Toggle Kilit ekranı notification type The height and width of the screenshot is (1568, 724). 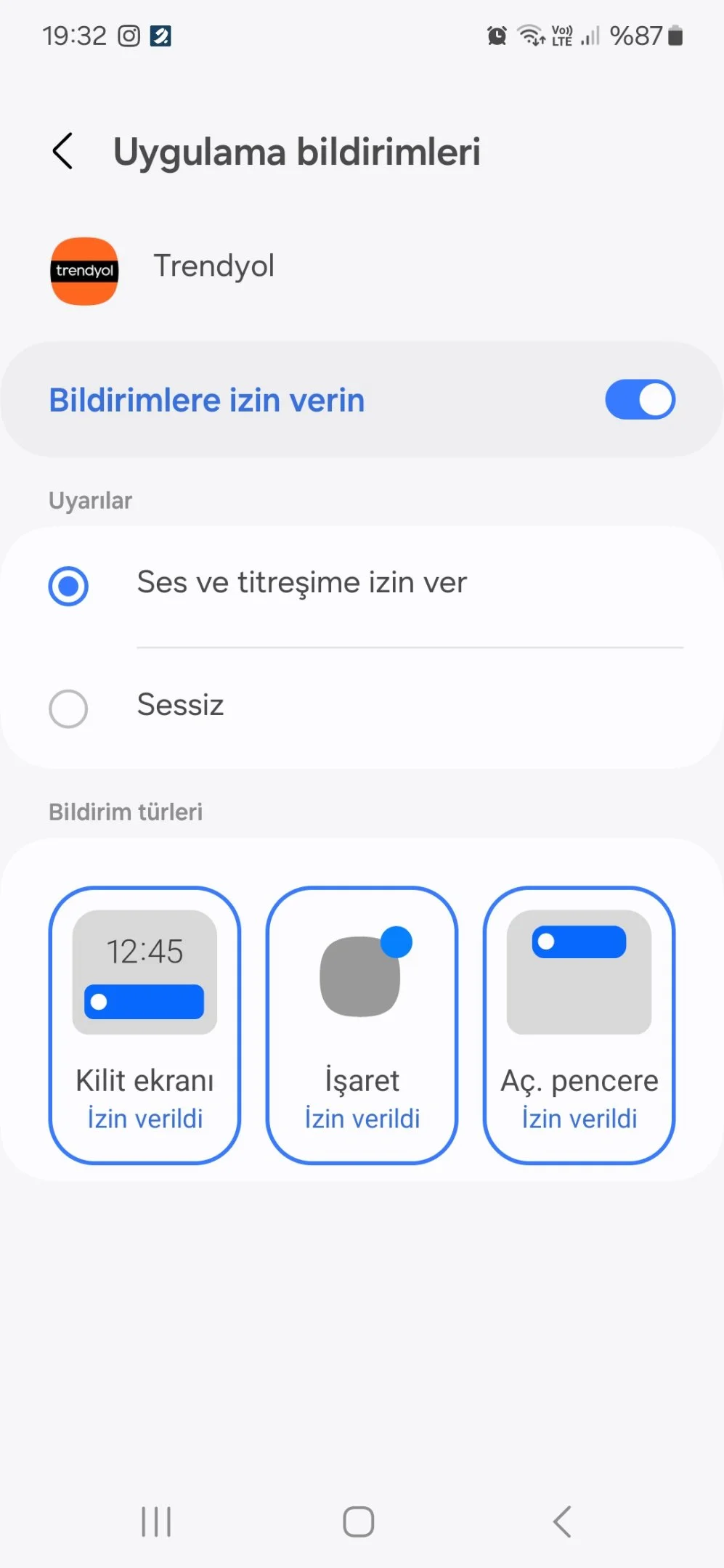click(x=145, y=1025)
